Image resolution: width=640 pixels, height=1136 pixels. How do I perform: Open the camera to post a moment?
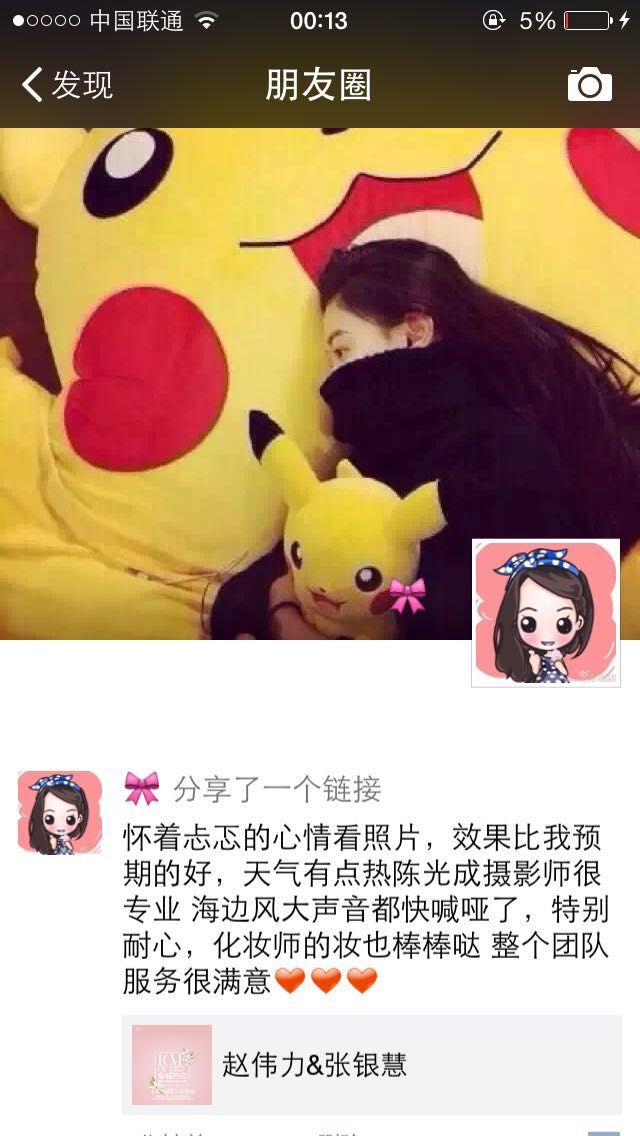click(589, 85)
